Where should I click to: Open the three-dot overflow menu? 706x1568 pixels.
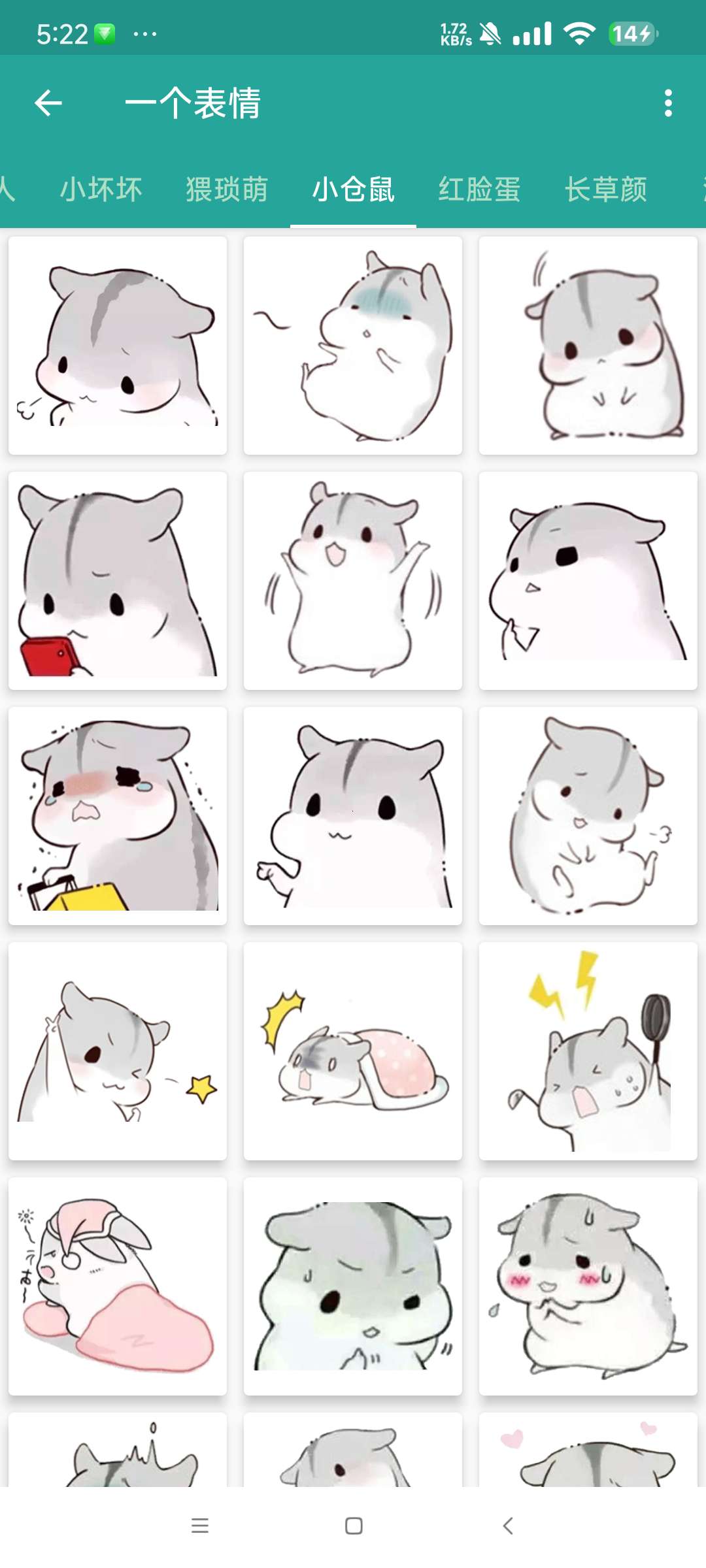tap(667, 103)
